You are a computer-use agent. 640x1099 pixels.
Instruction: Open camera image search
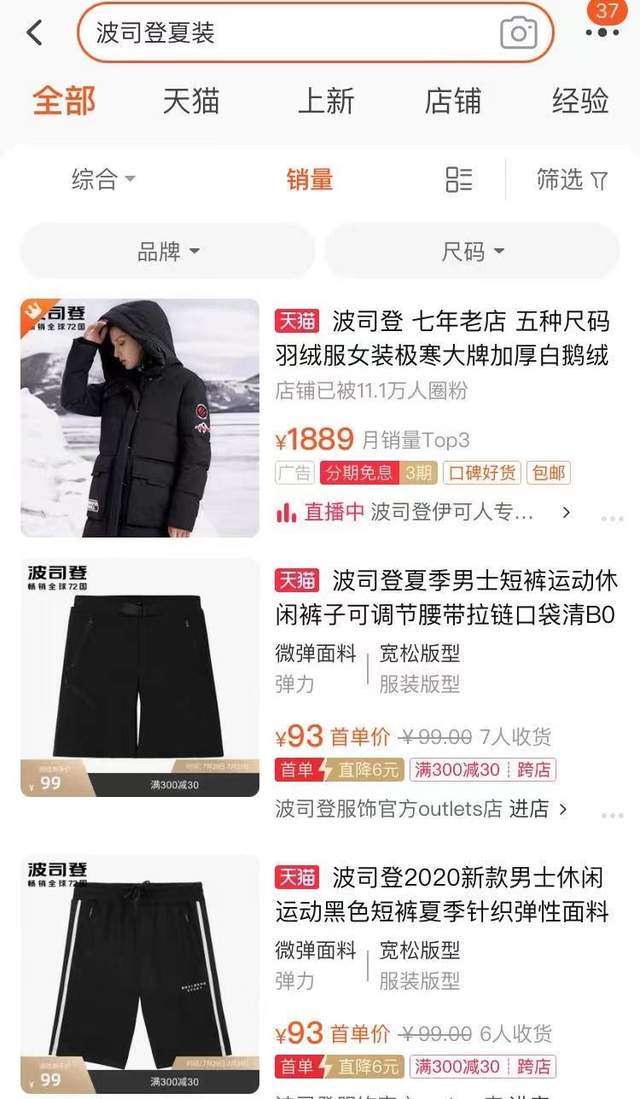point(518,33)
